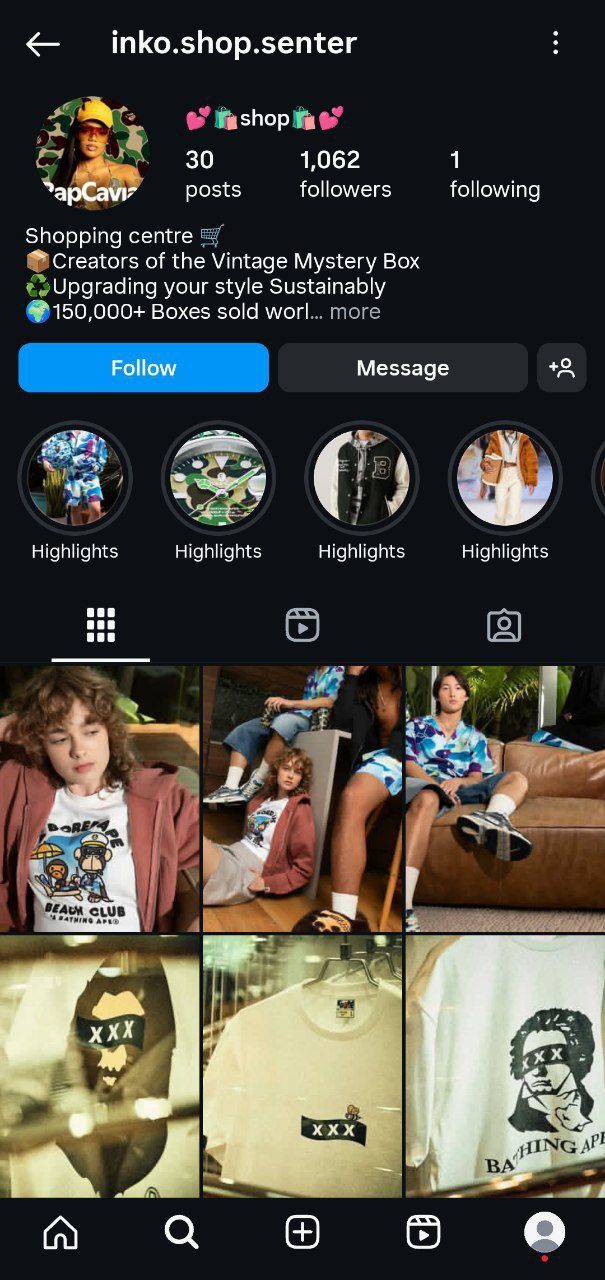Go to Home feed in bottom bar
The width and height of the screenshot is (605, 1280).
click(60, 1232)
